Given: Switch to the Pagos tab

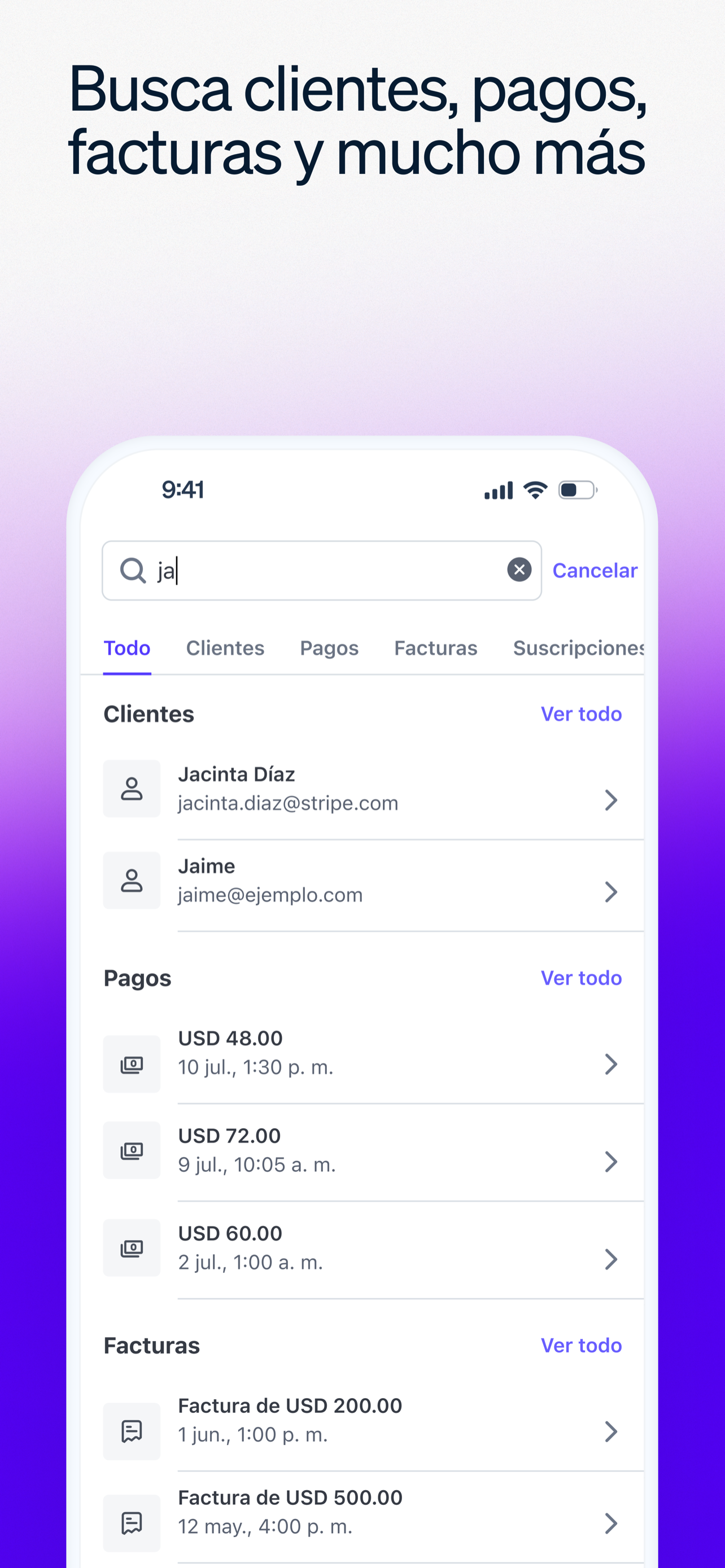Looking at the screenshot, I should coord(329,649).
